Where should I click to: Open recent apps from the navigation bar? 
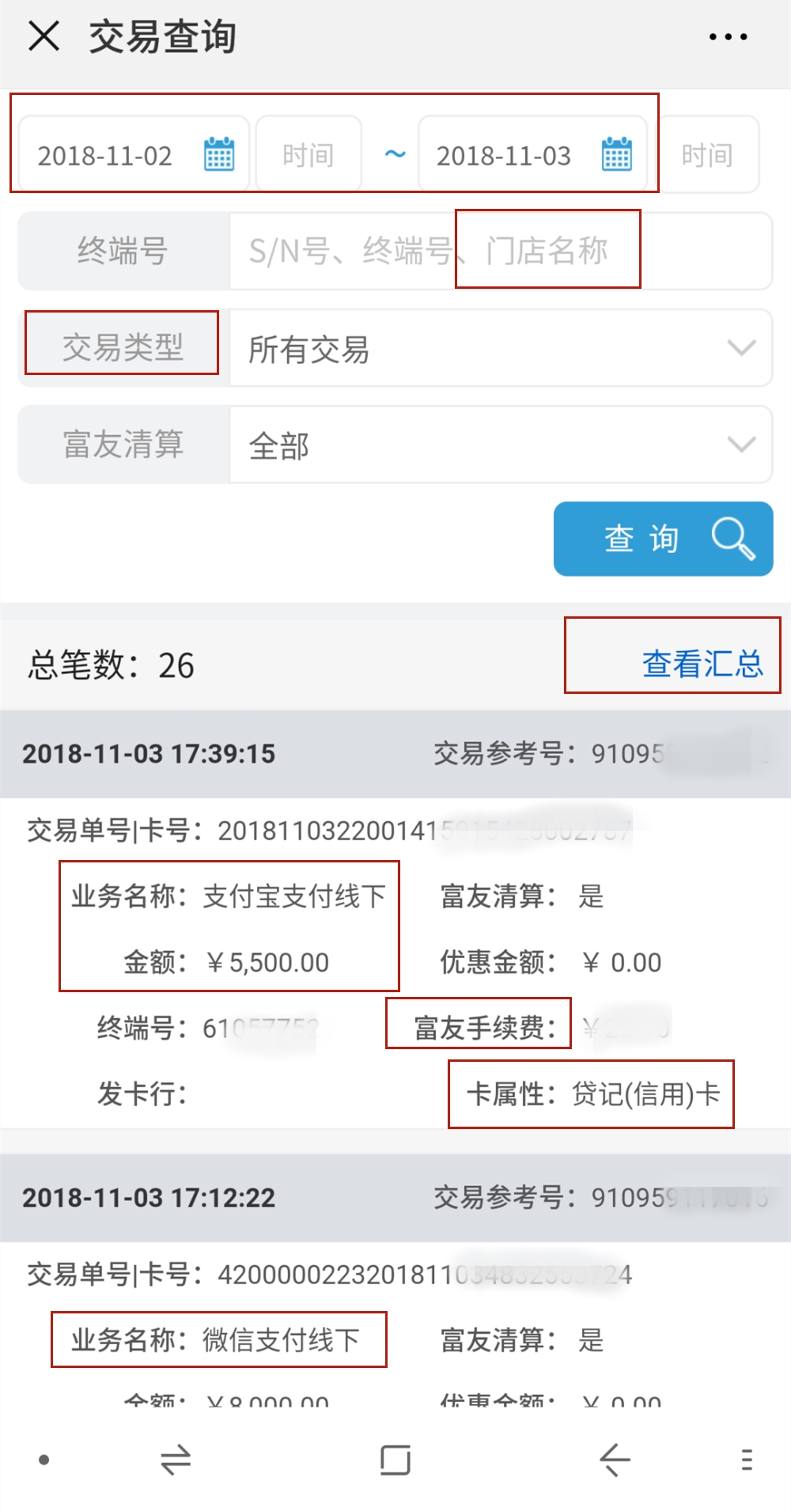[176, 1460]
